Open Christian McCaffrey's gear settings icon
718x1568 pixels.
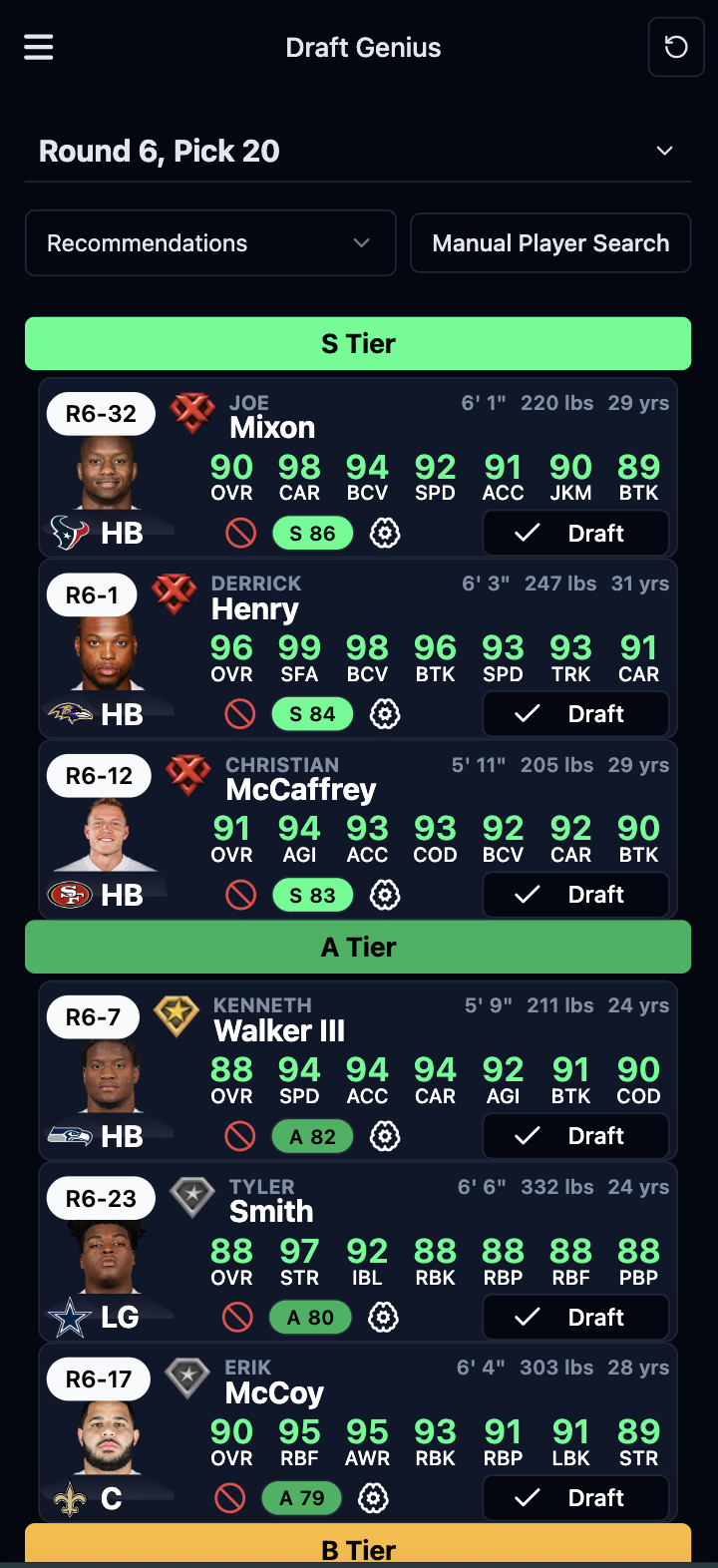(385, 895)
